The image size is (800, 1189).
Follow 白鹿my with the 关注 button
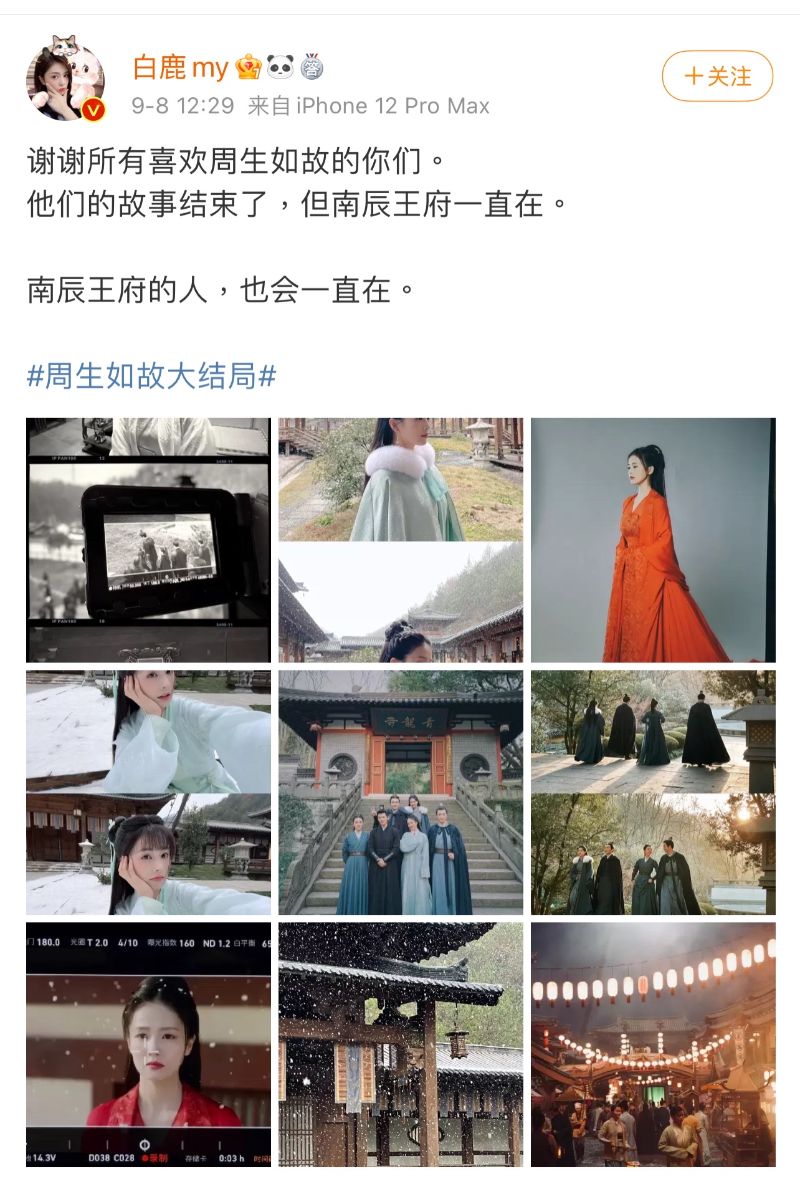tap(717, 76)
